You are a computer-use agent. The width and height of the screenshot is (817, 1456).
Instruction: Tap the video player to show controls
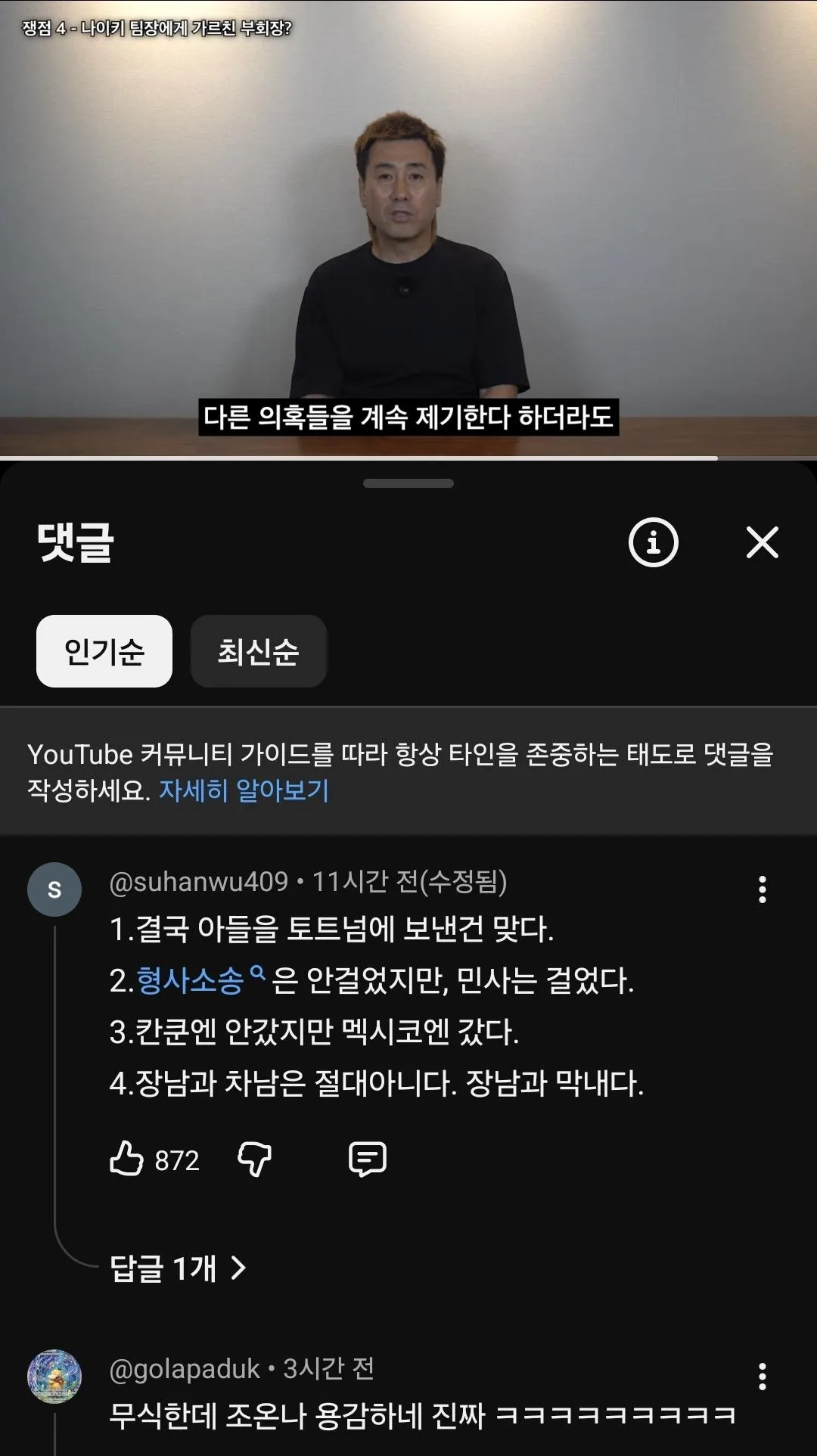pos(408,227)
